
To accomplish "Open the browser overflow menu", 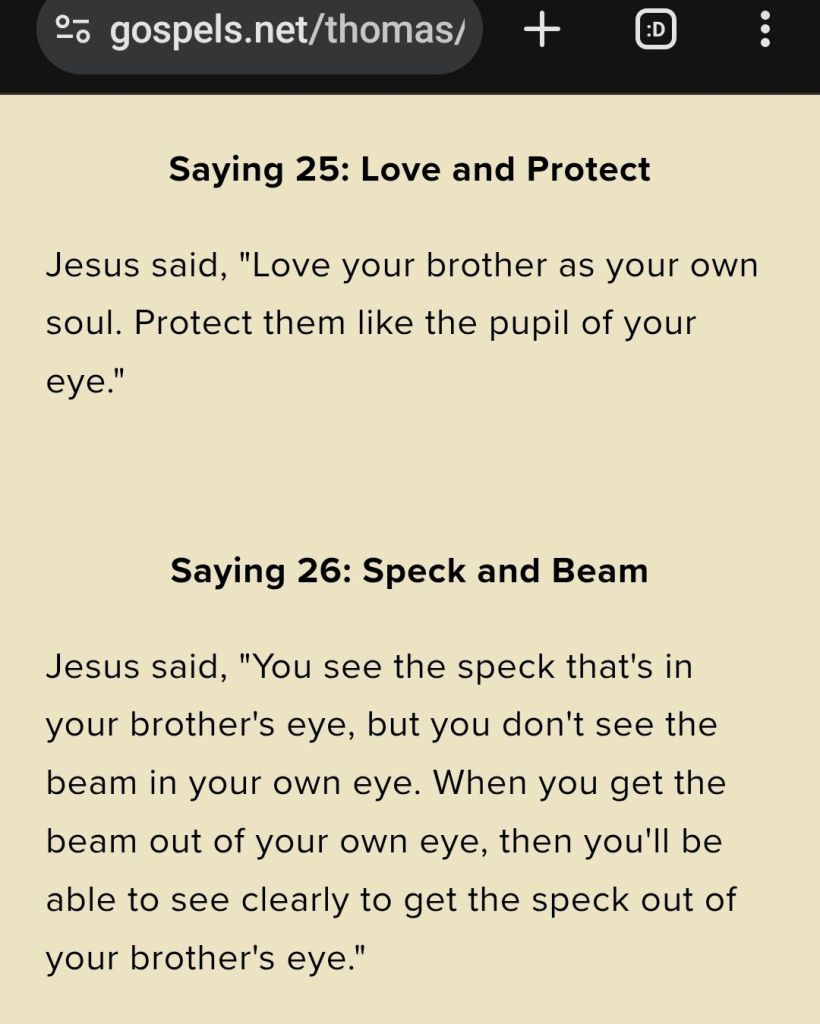I will pos(765,31).
